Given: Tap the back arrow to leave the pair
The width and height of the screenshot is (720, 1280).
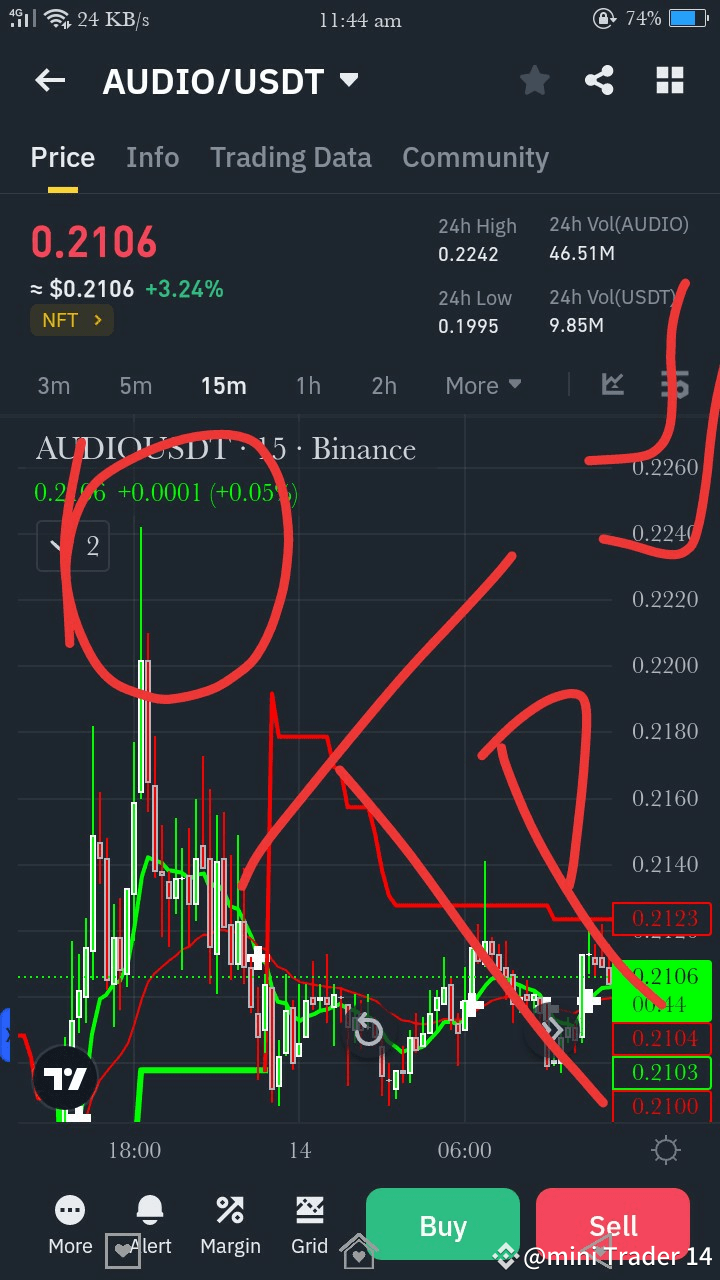Looking at the screenshot, I should click(x=50, y=80).
